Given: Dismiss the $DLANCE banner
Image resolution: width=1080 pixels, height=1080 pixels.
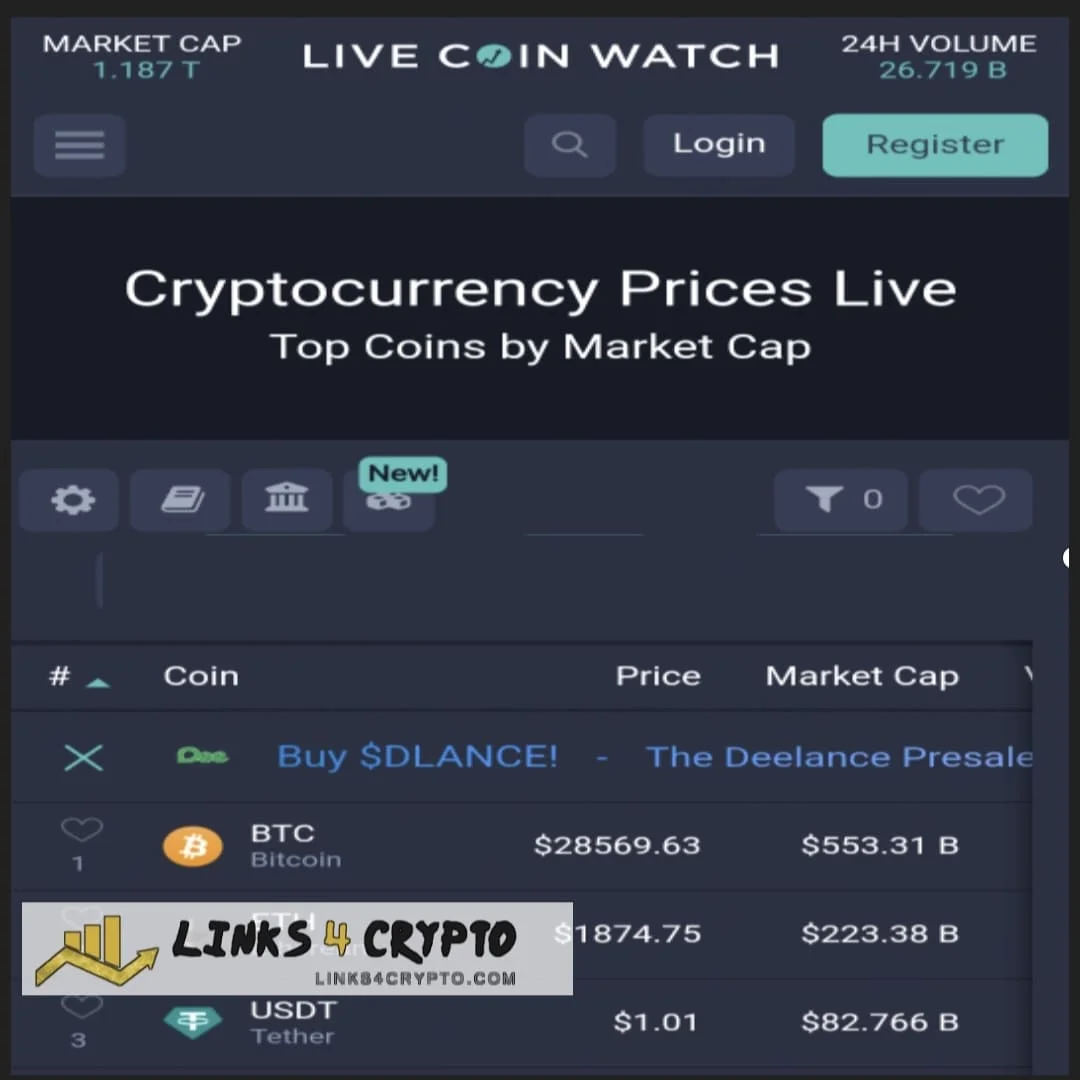Looking at the screenshot, I should pyautogui.click(x=83, y=757).
